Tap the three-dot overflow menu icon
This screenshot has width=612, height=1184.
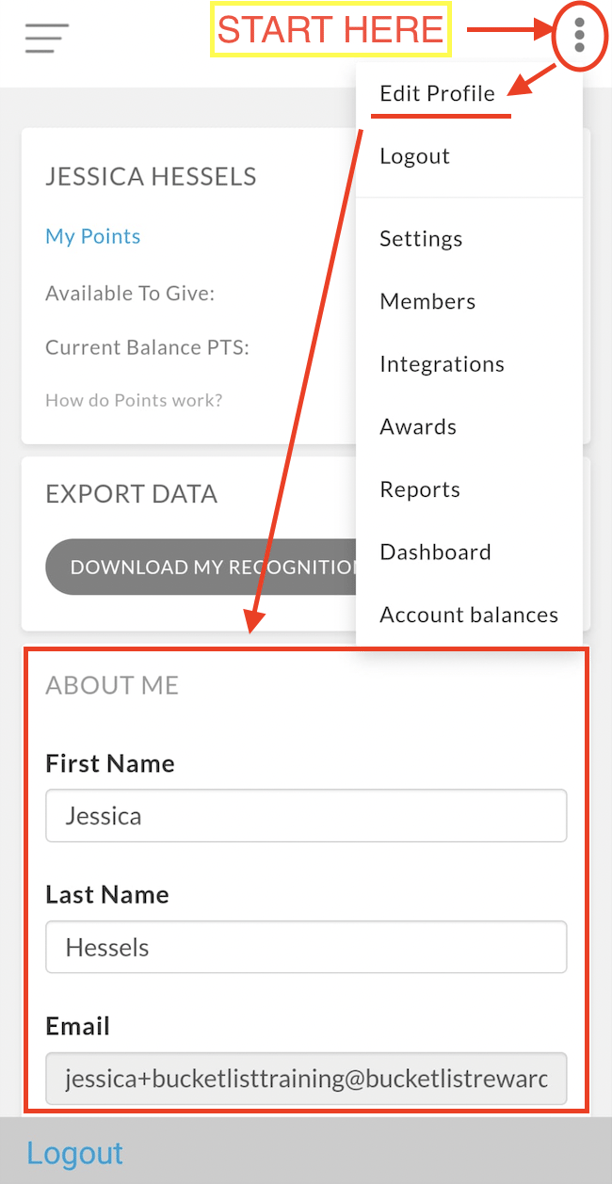(x=580, y=36)
